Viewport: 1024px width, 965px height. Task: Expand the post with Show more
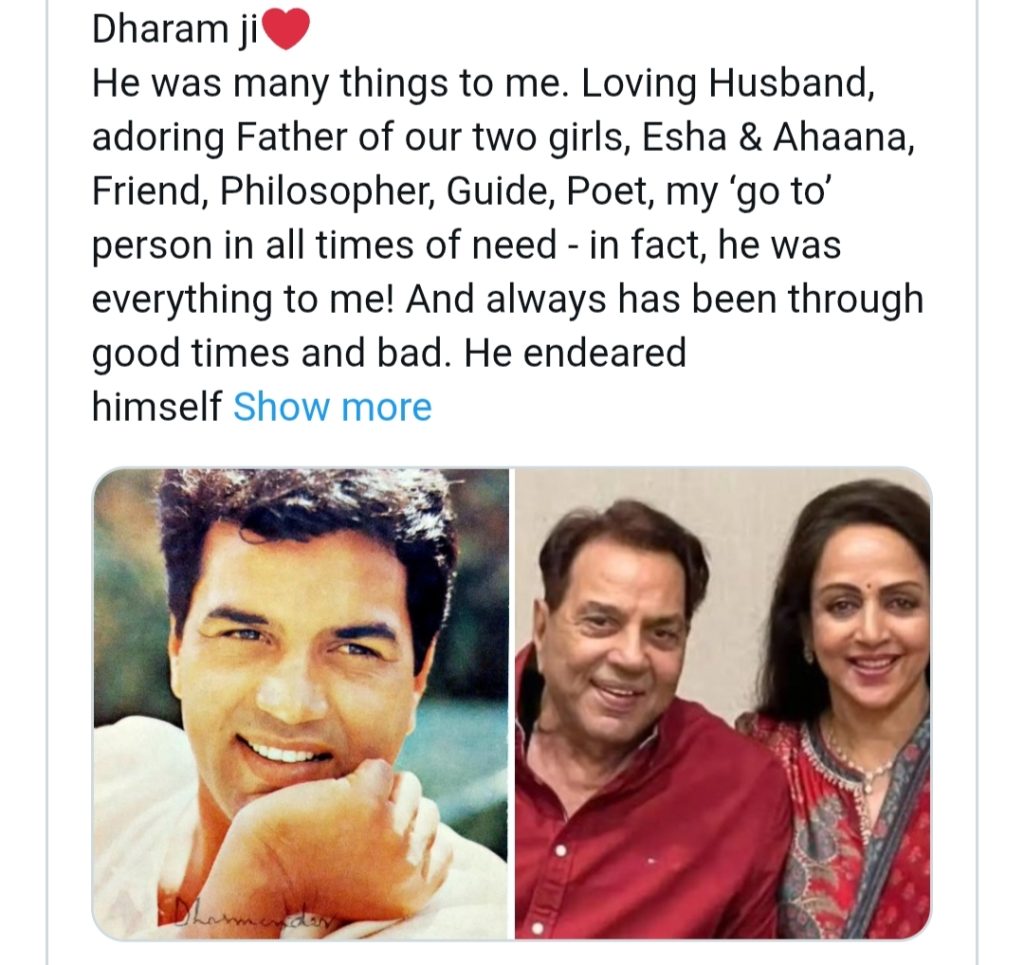(x=332, y=408)
